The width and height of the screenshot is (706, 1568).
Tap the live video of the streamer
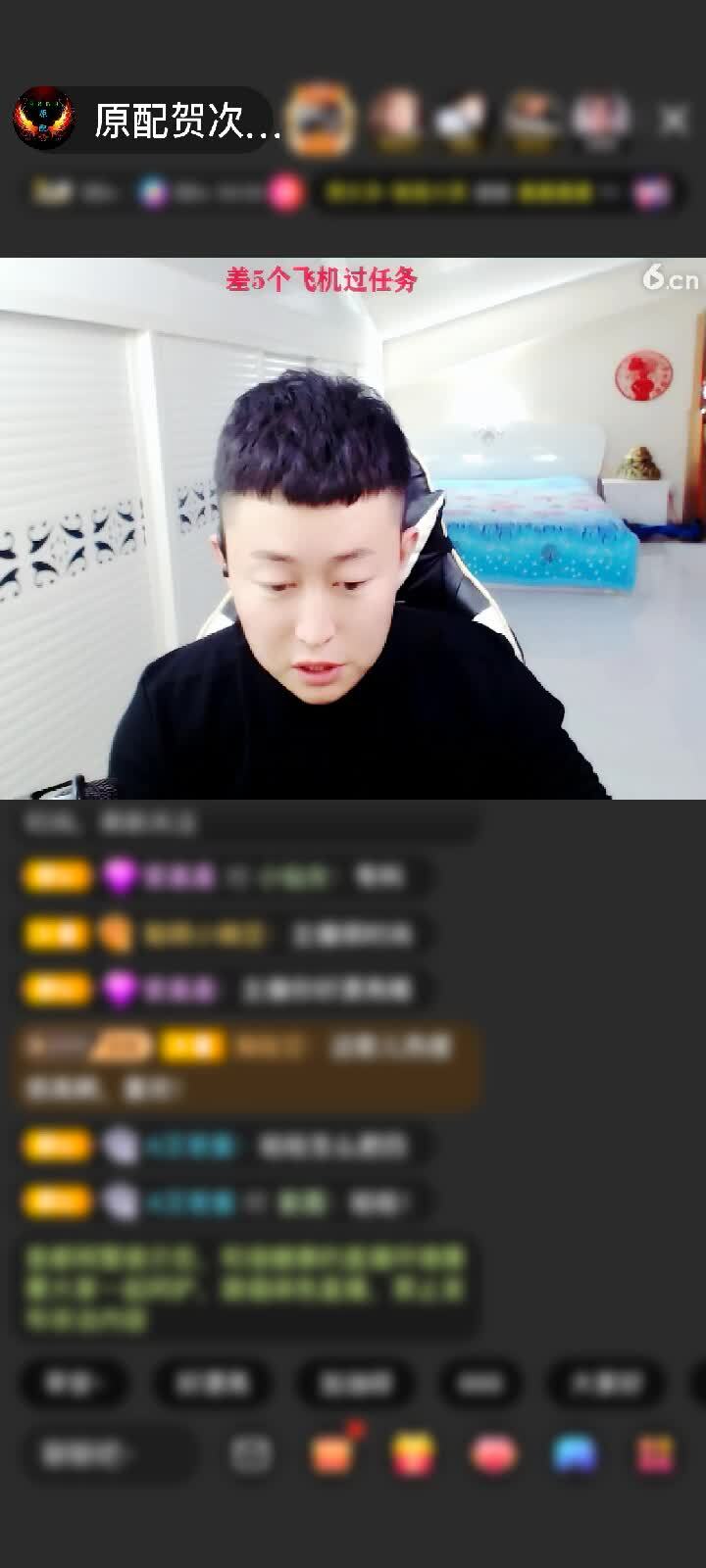(x=353, y=529)
